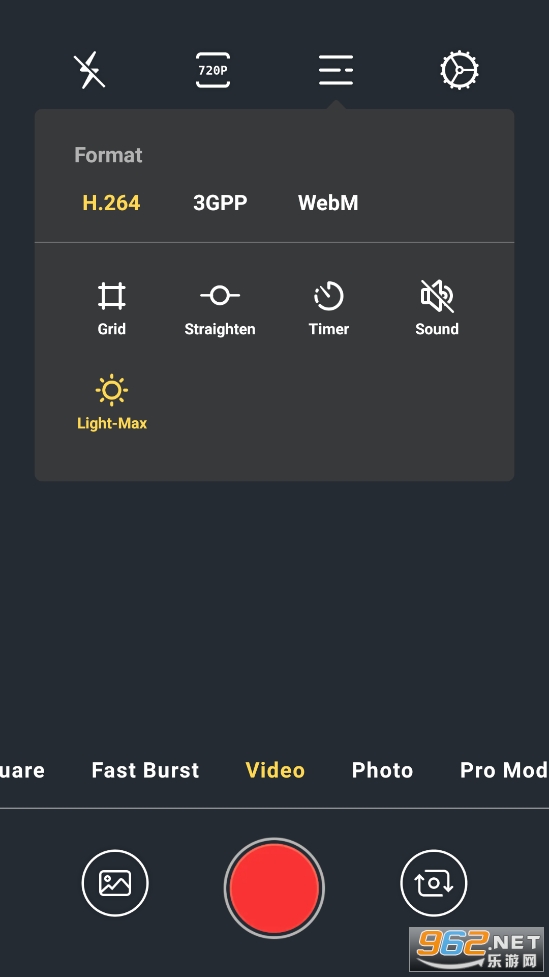Viewport: 549px width, 977px height.
Task: Toggle the flash icon
Action: point(89,70)
